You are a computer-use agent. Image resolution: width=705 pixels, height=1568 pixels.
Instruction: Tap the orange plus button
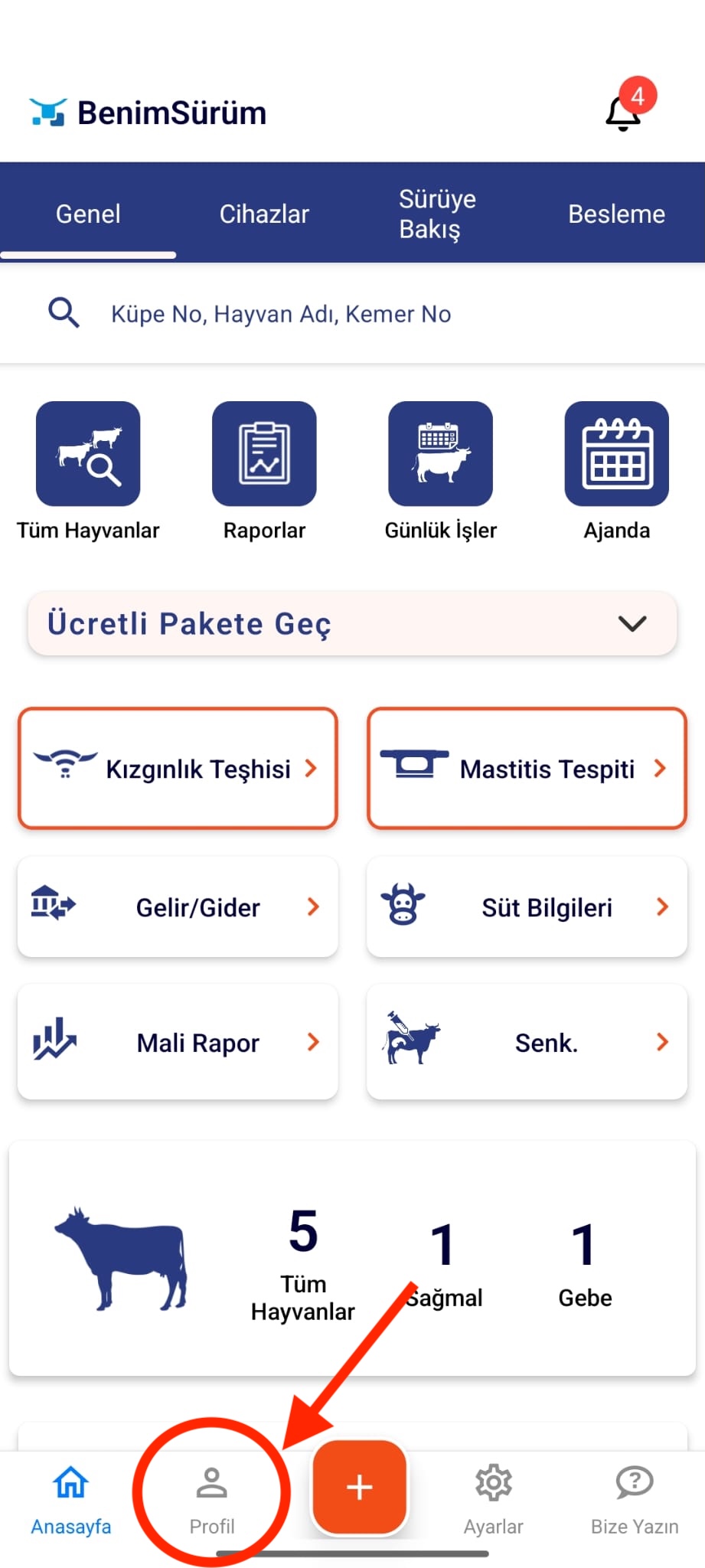pyautogui.click(x=359, y=1487)
